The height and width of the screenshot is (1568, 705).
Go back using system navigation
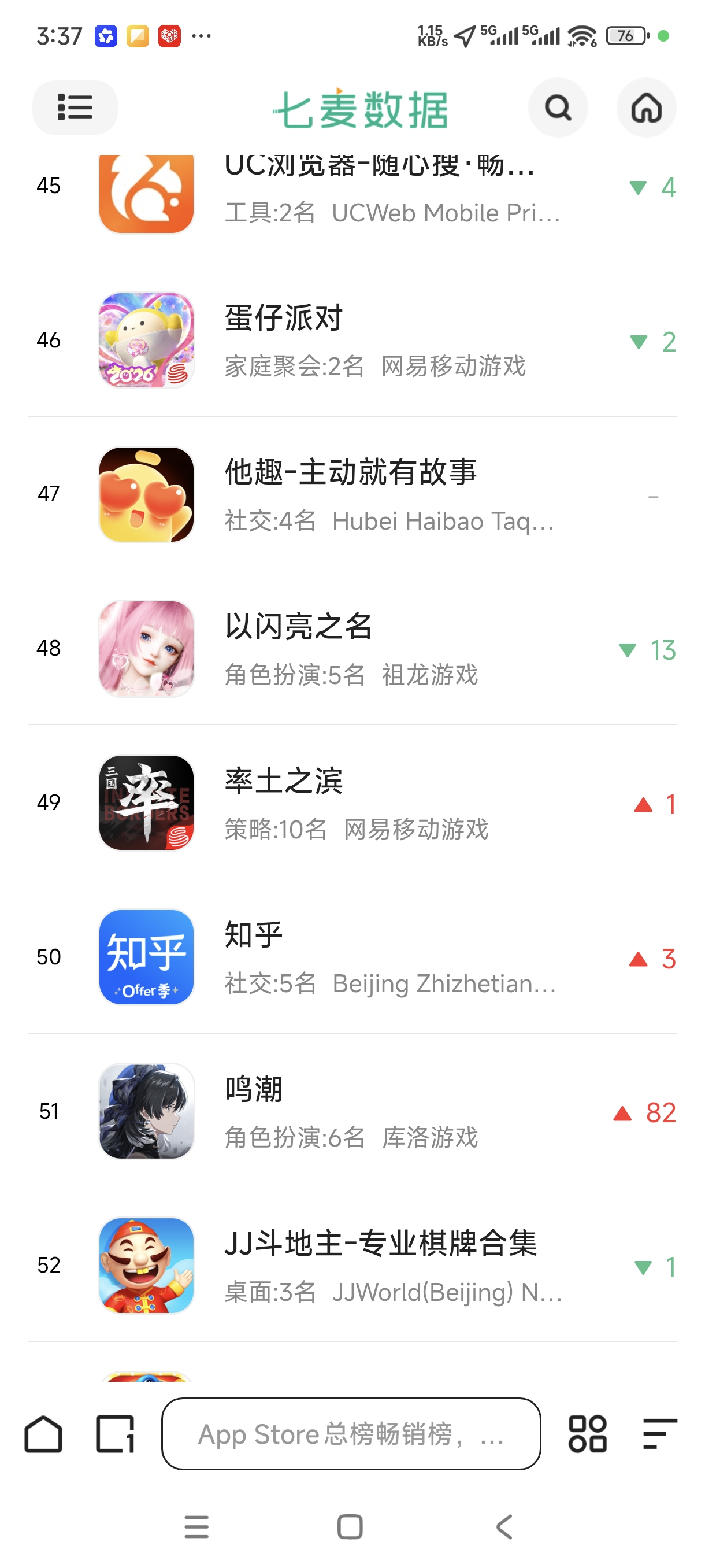504,1526
